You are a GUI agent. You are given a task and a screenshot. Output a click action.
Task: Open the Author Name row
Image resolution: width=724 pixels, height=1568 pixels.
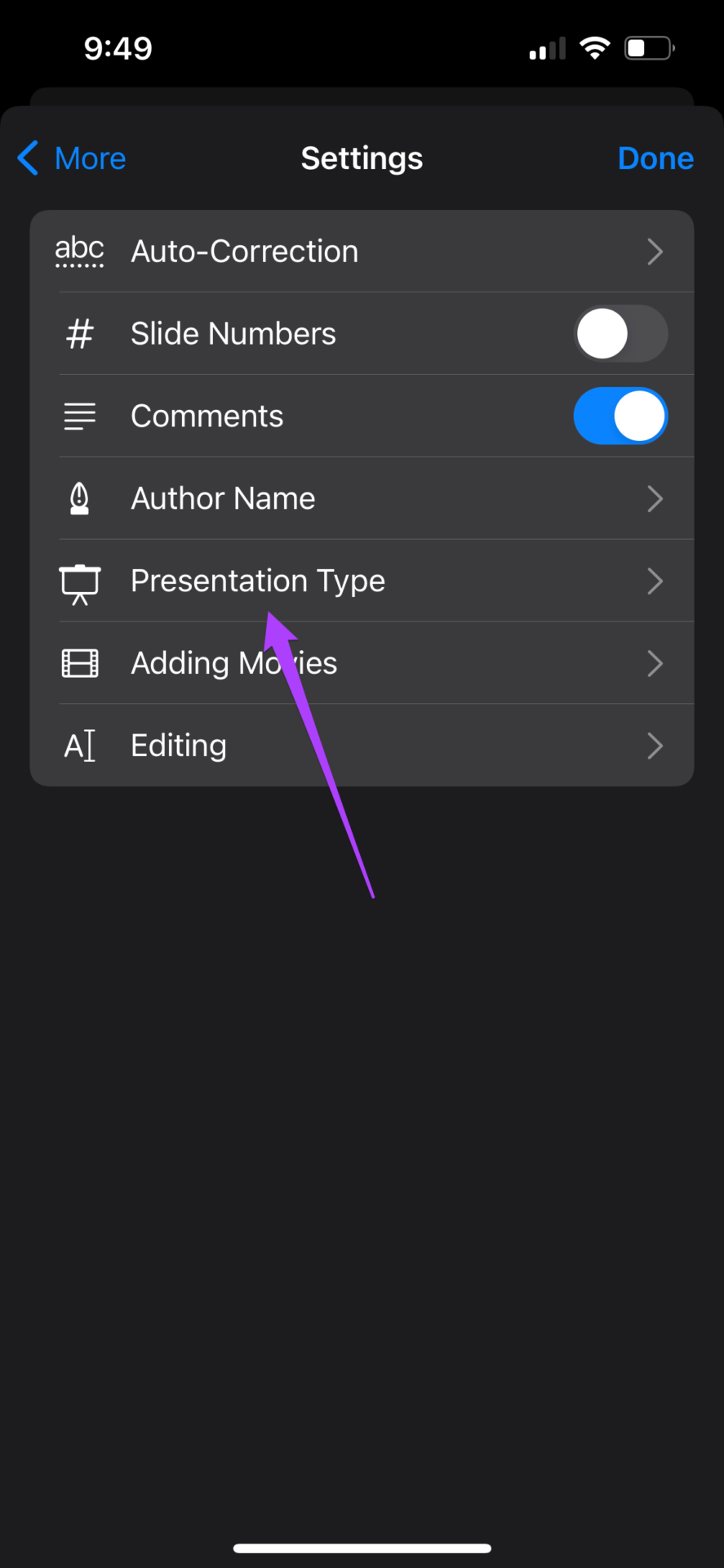click(x=362, y=498)
